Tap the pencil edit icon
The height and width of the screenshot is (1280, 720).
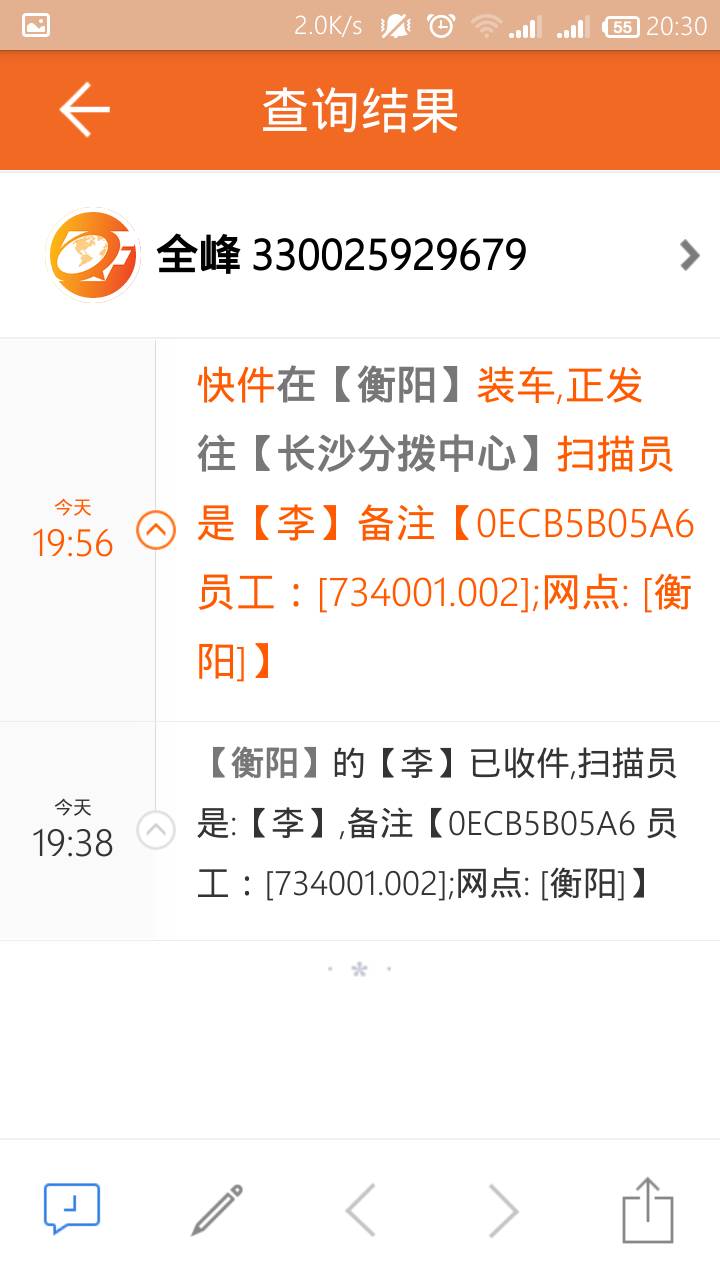point(217,1210)
